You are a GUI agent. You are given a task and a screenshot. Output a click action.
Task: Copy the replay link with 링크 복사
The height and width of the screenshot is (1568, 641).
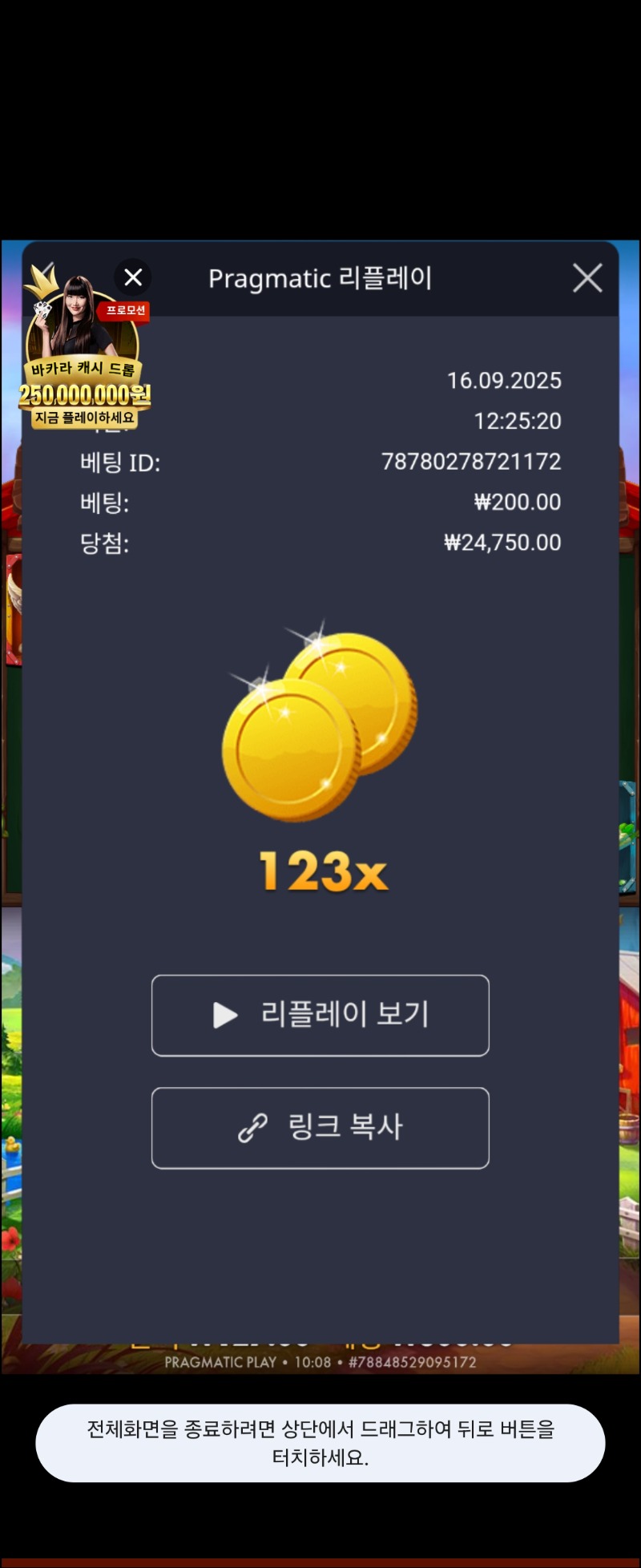point(320,1127)
